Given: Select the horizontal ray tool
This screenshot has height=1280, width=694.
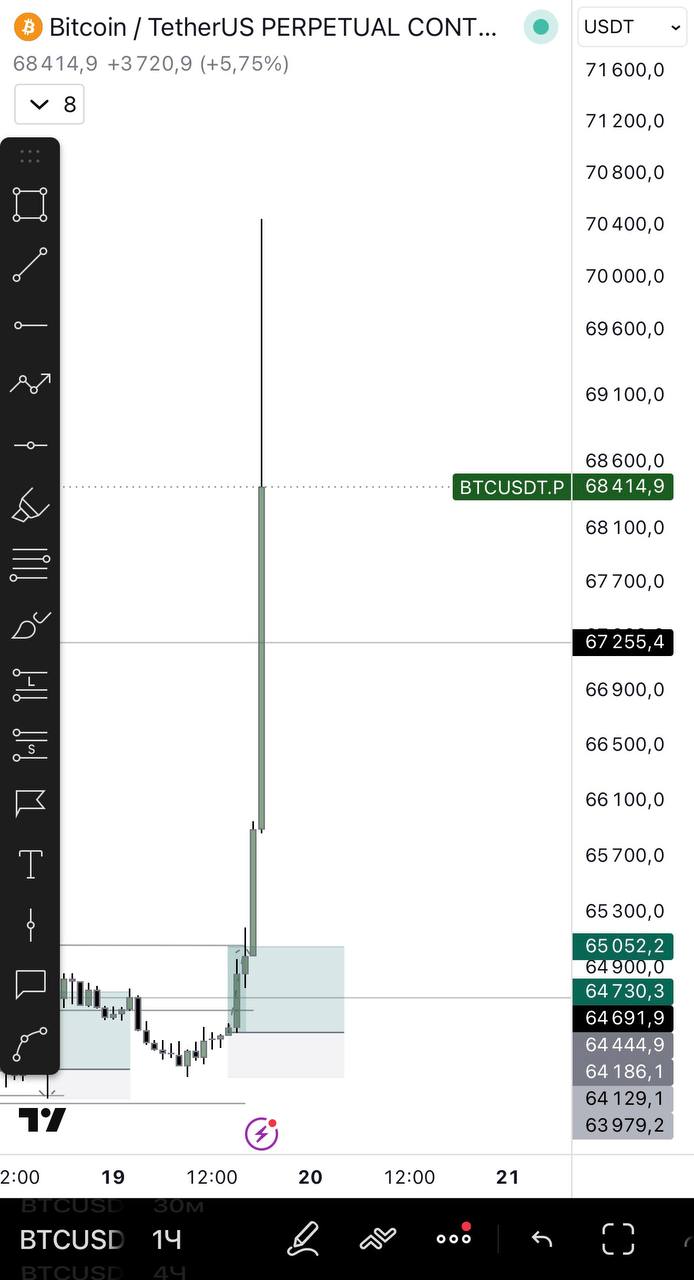Looking at the screenshot, I should tap(30, 325).
